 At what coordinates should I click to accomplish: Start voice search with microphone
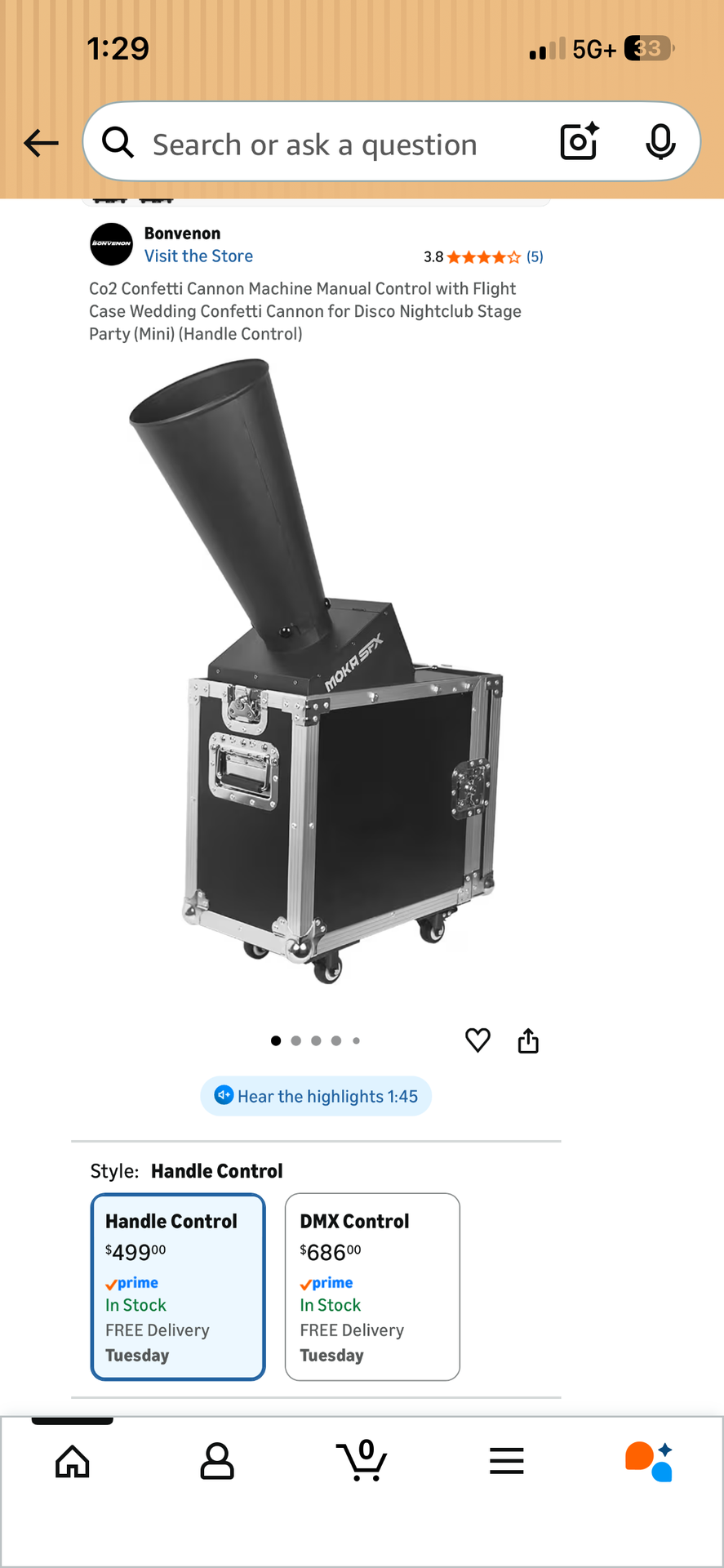click(x=660, y=142)
